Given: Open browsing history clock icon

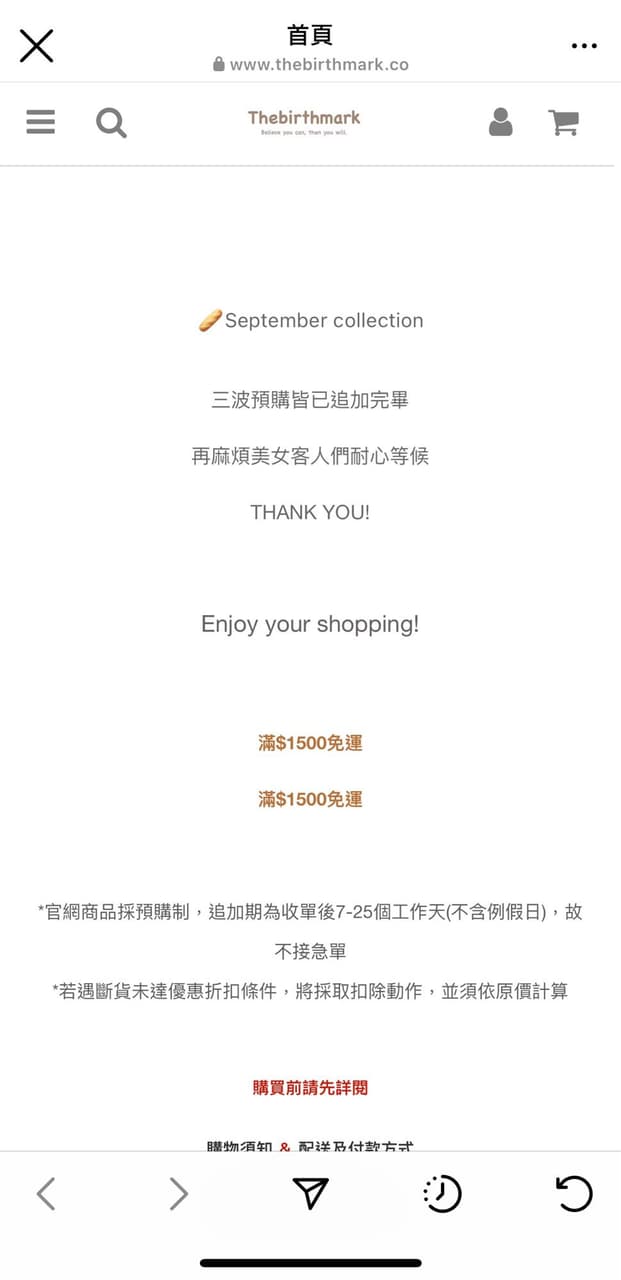Looking at the screenshot, I should (x=442, y=1193).
